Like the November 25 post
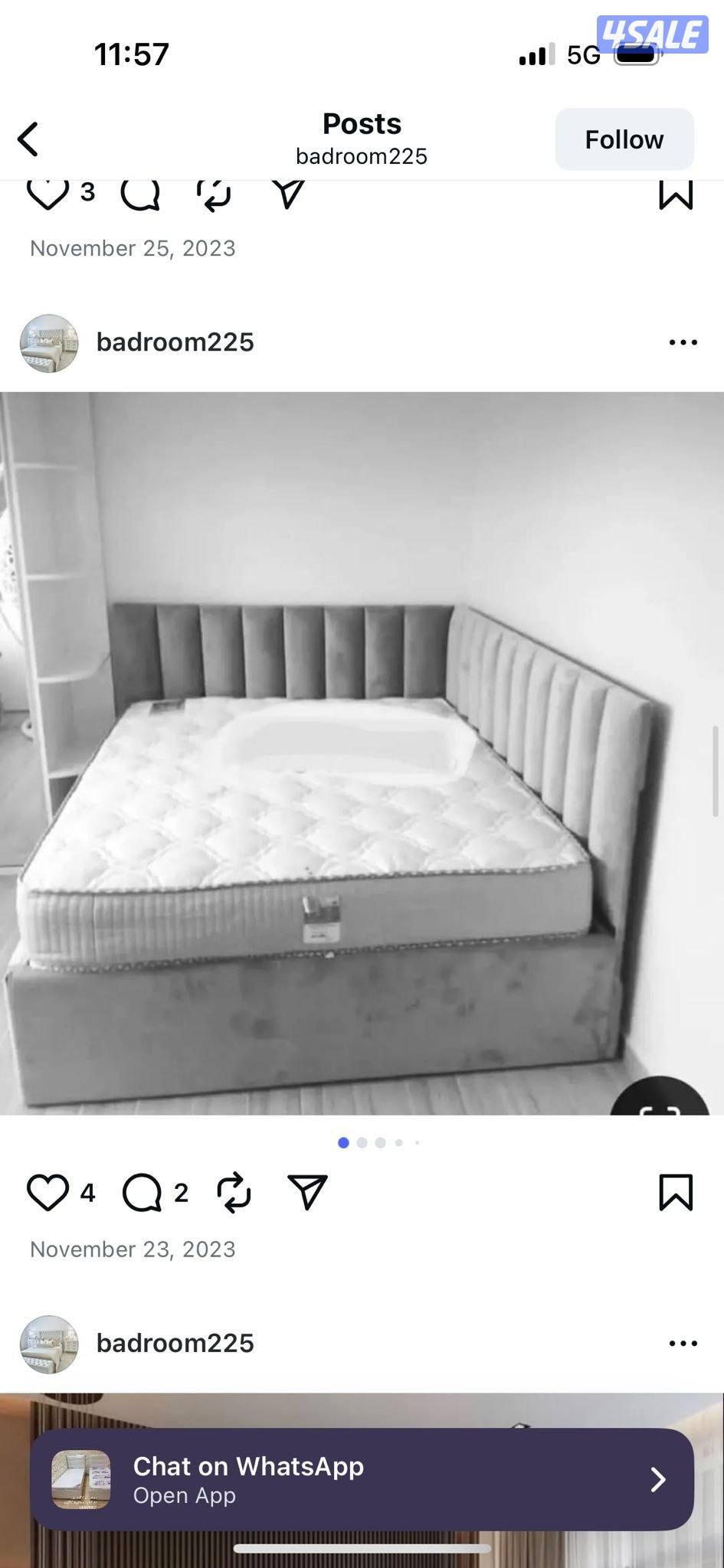 (x=48, y=193)
